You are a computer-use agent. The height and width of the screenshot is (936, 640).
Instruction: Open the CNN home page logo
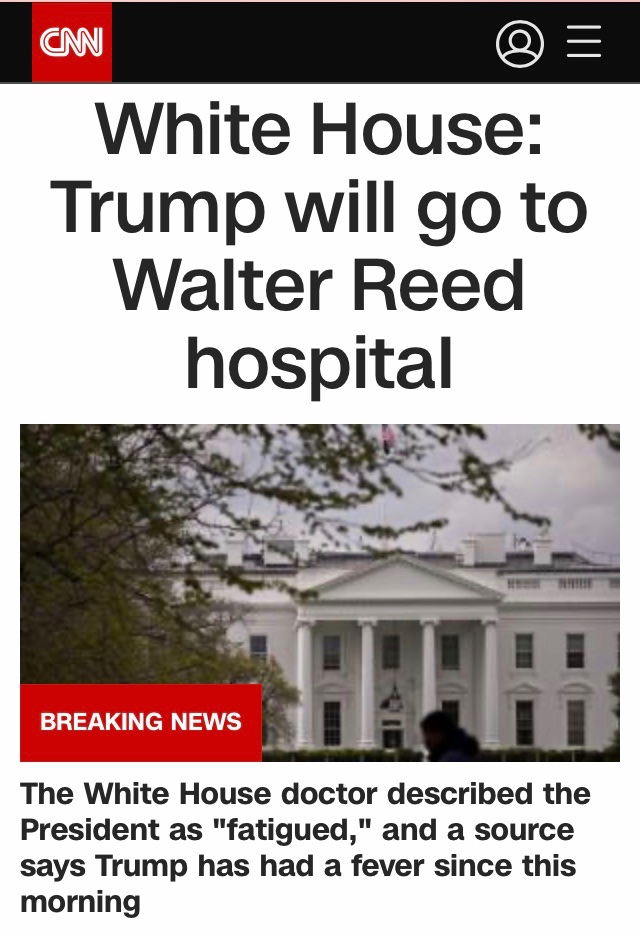click(x=72, y=42)
